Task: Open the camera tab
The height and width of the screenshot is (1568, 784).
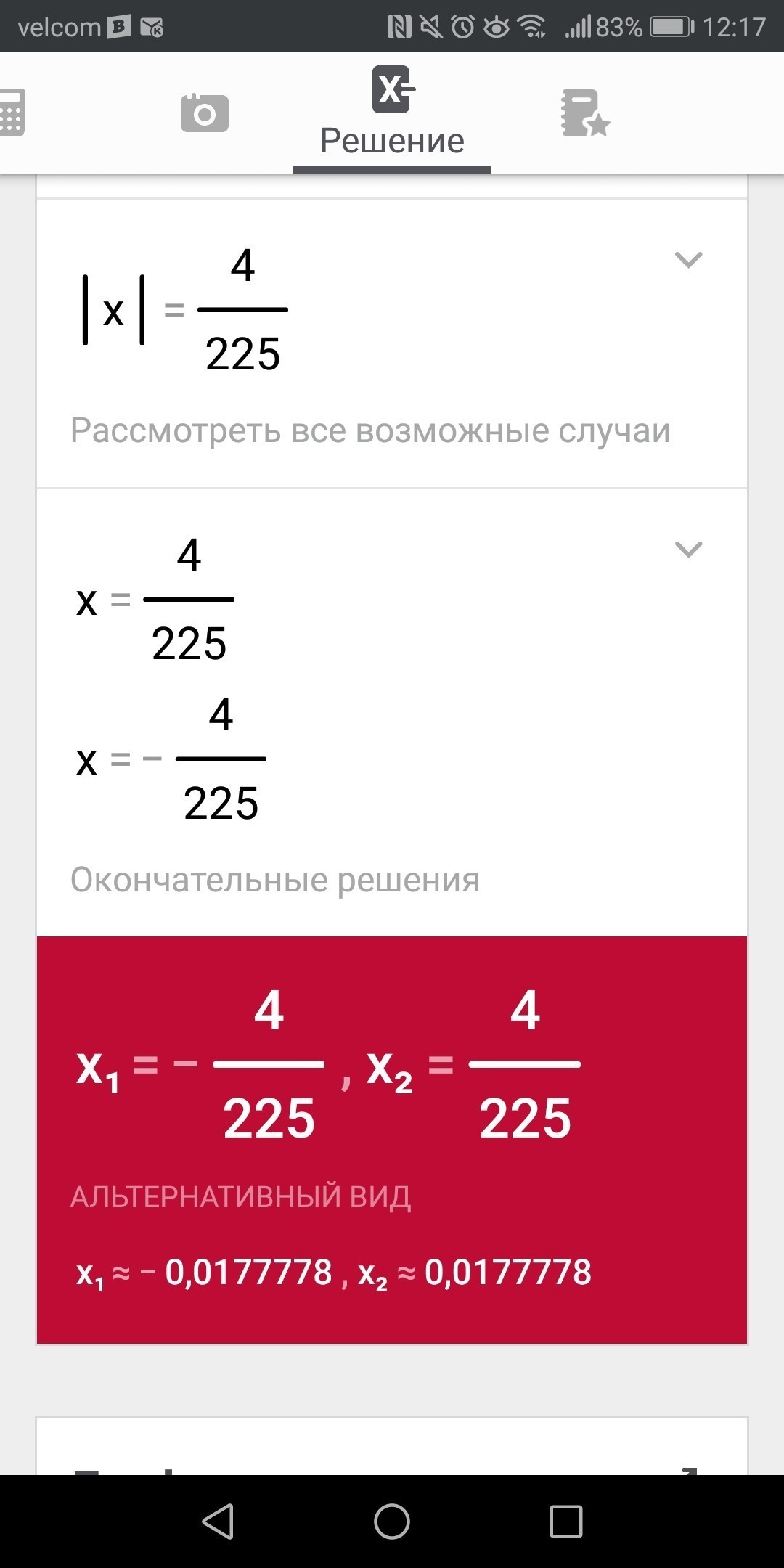Action: pyautogui.click(x=204, y=113)
